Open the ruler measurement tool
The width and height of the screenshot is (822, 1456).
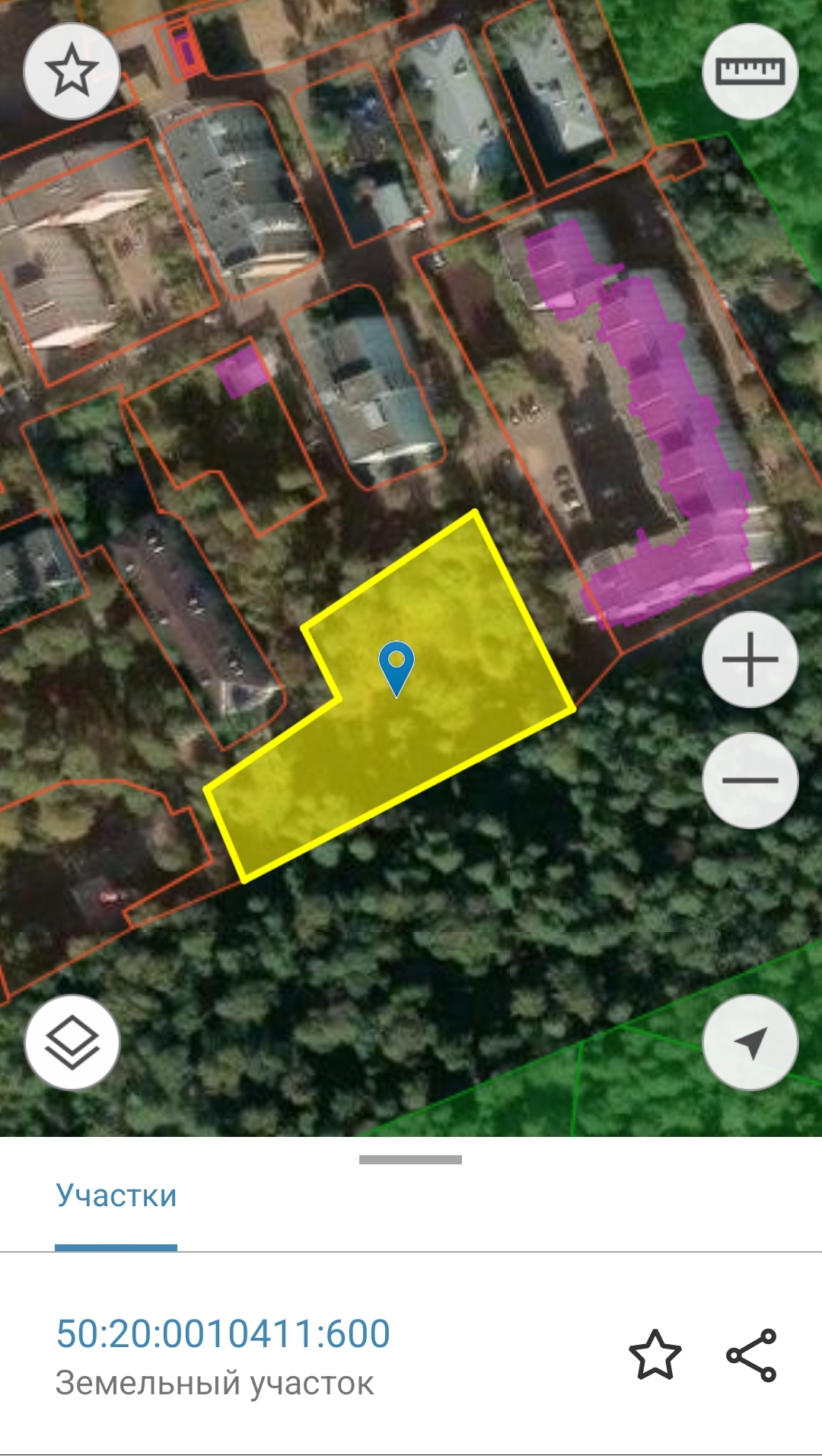750,71
